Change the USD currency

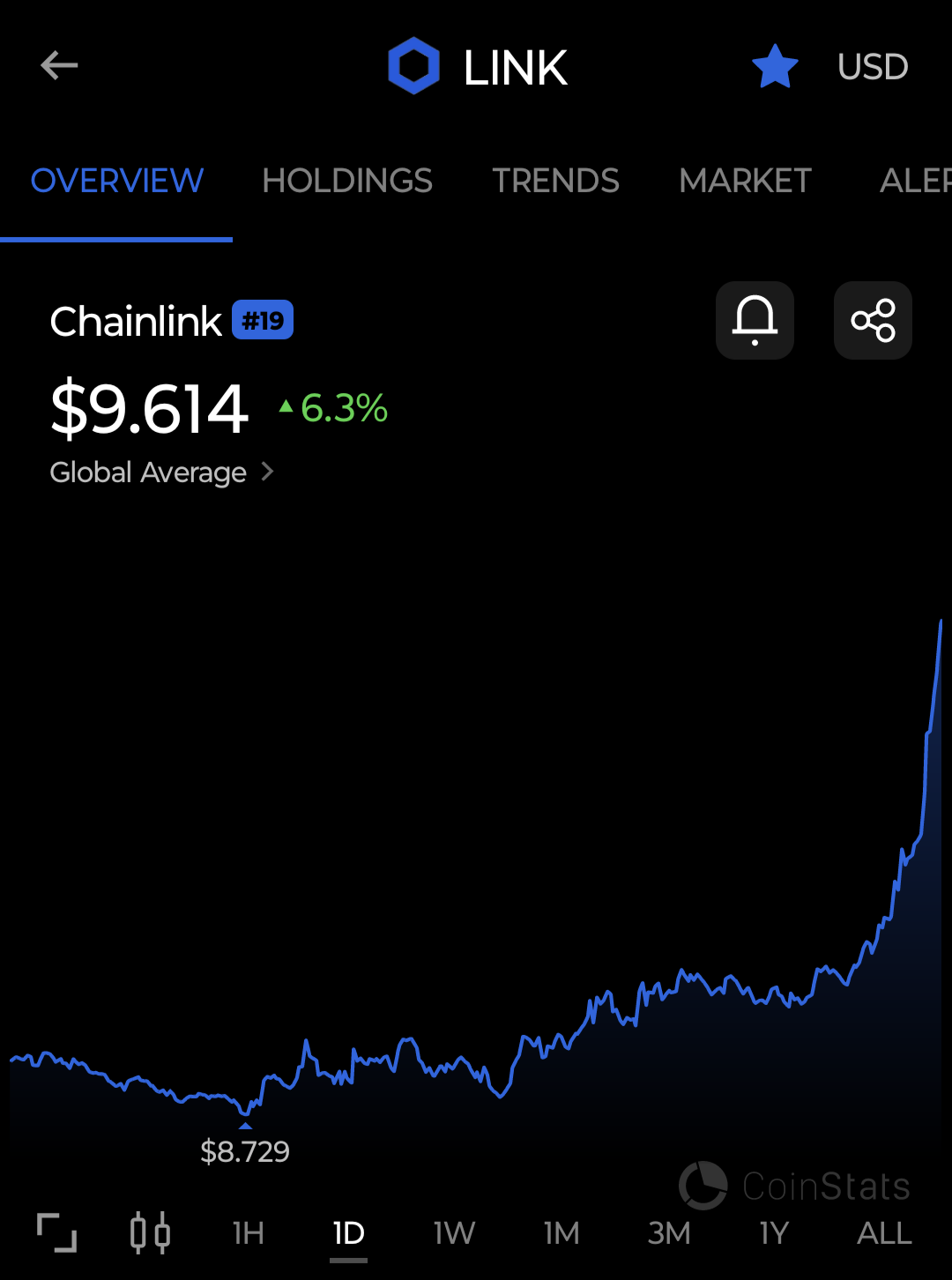pos(873,67)
